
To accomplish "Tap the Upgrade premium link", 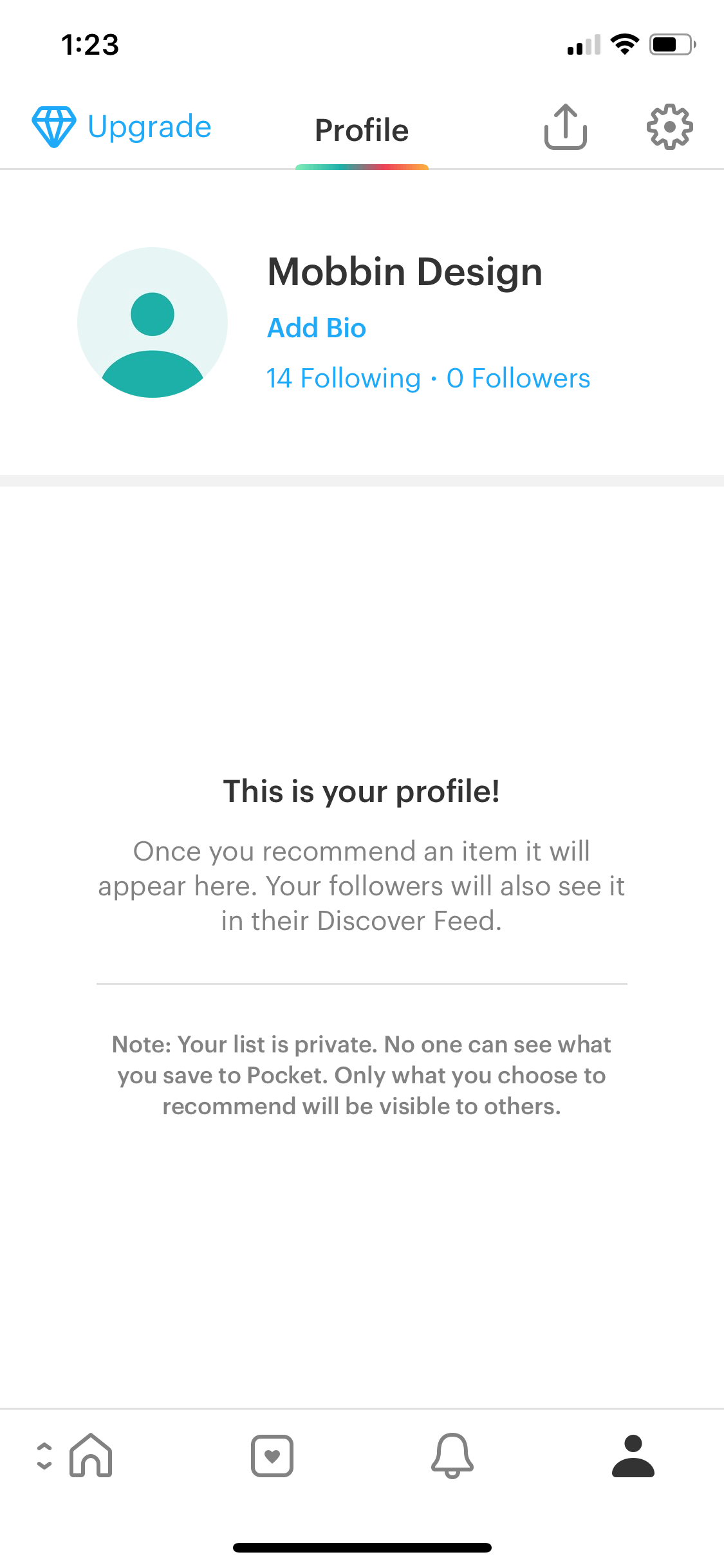I will click(x=122, y=127).
